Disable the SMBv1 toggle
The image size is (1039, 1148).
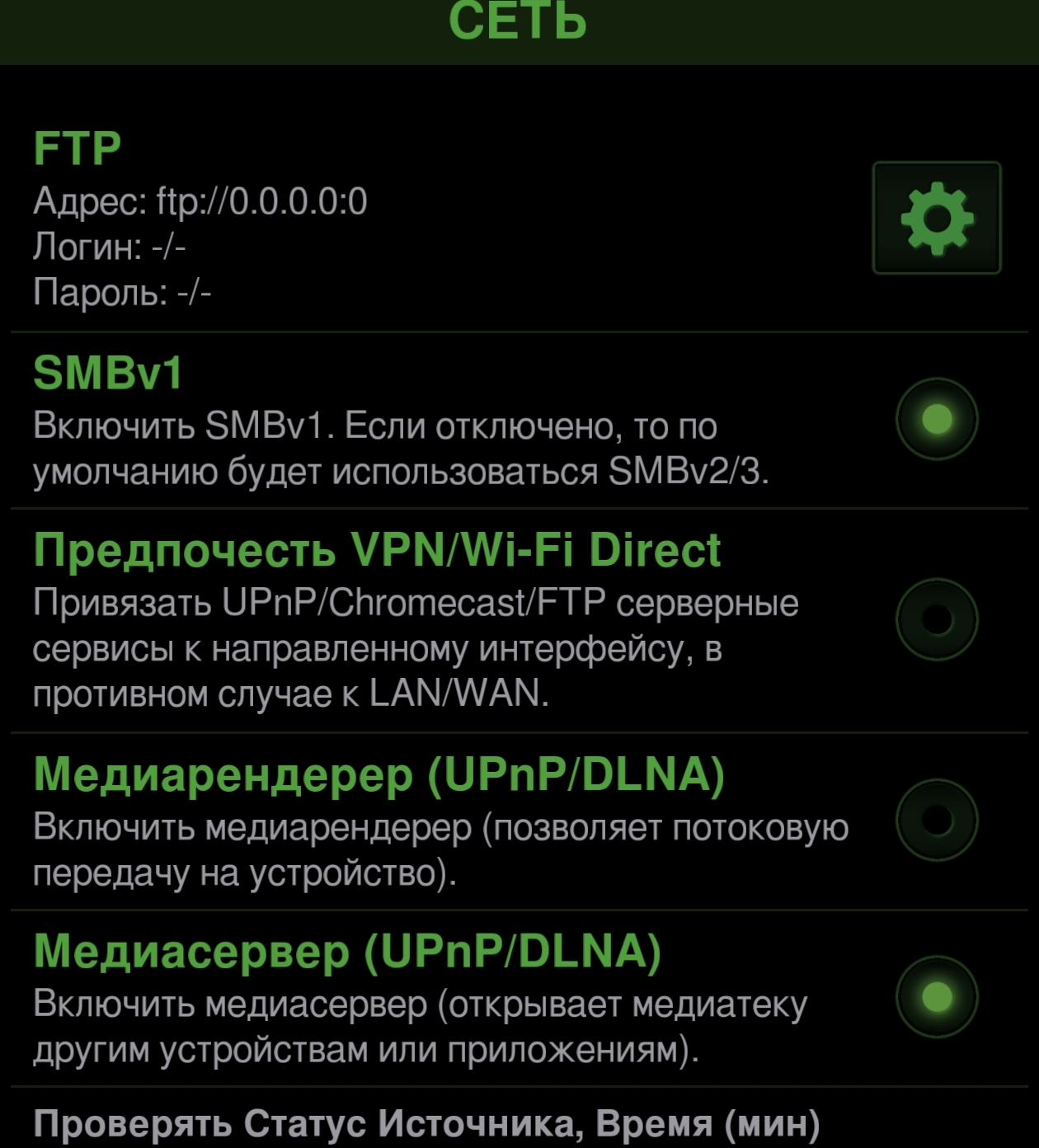[x=937, y=419]
